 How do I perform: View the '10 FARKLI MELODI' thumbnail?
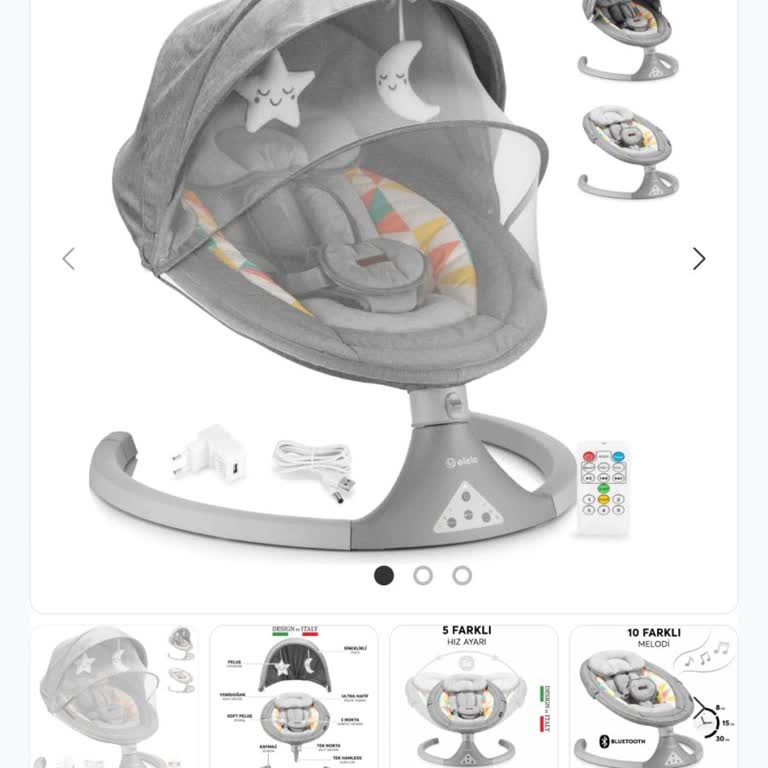click(653, 697)
